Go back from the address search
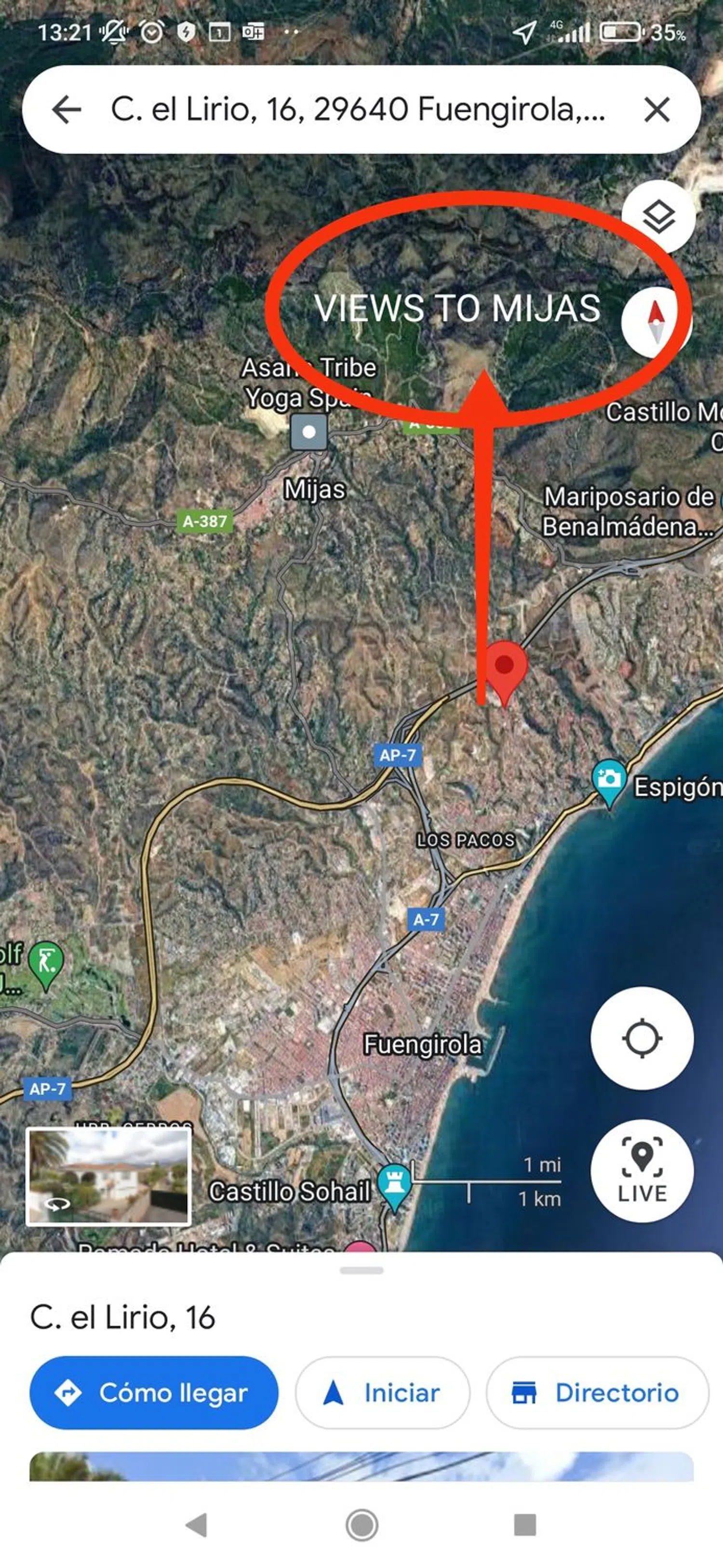Image resolution: width=723 pixels, height=1568 pixels. click(67, 110)
